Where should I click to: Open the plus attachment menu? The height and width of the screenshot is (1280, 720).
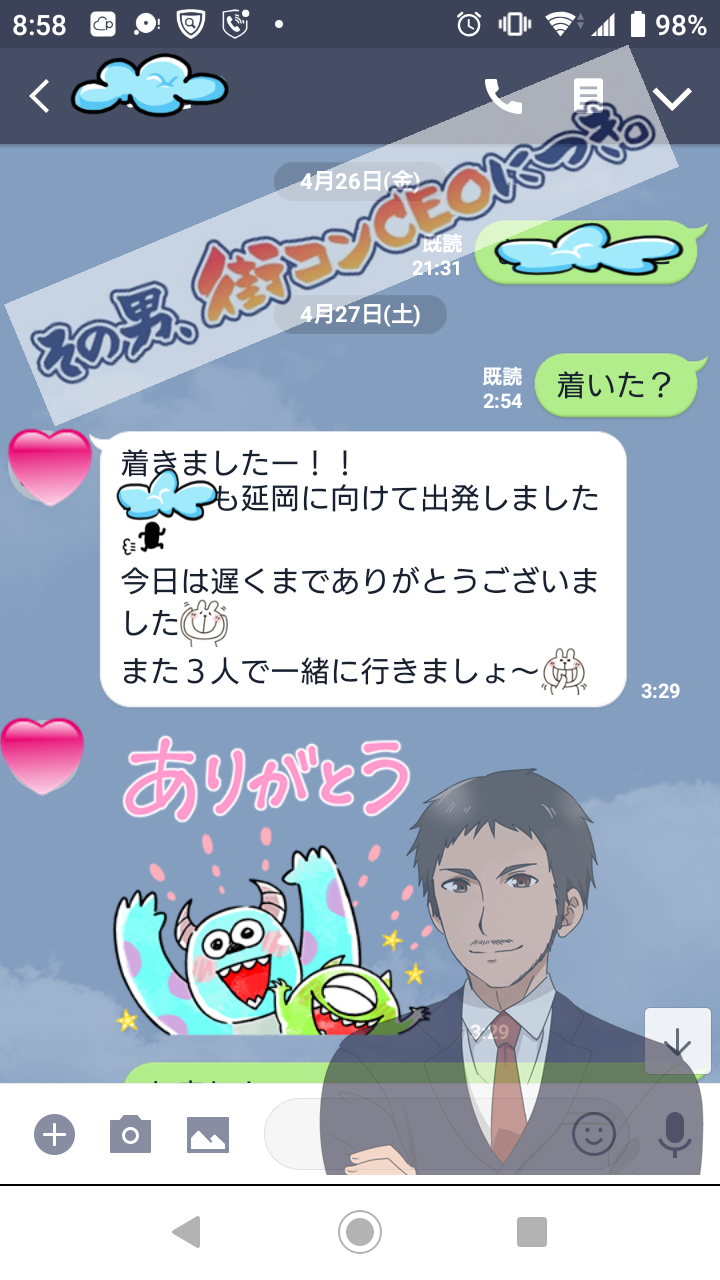point(55,1134)
